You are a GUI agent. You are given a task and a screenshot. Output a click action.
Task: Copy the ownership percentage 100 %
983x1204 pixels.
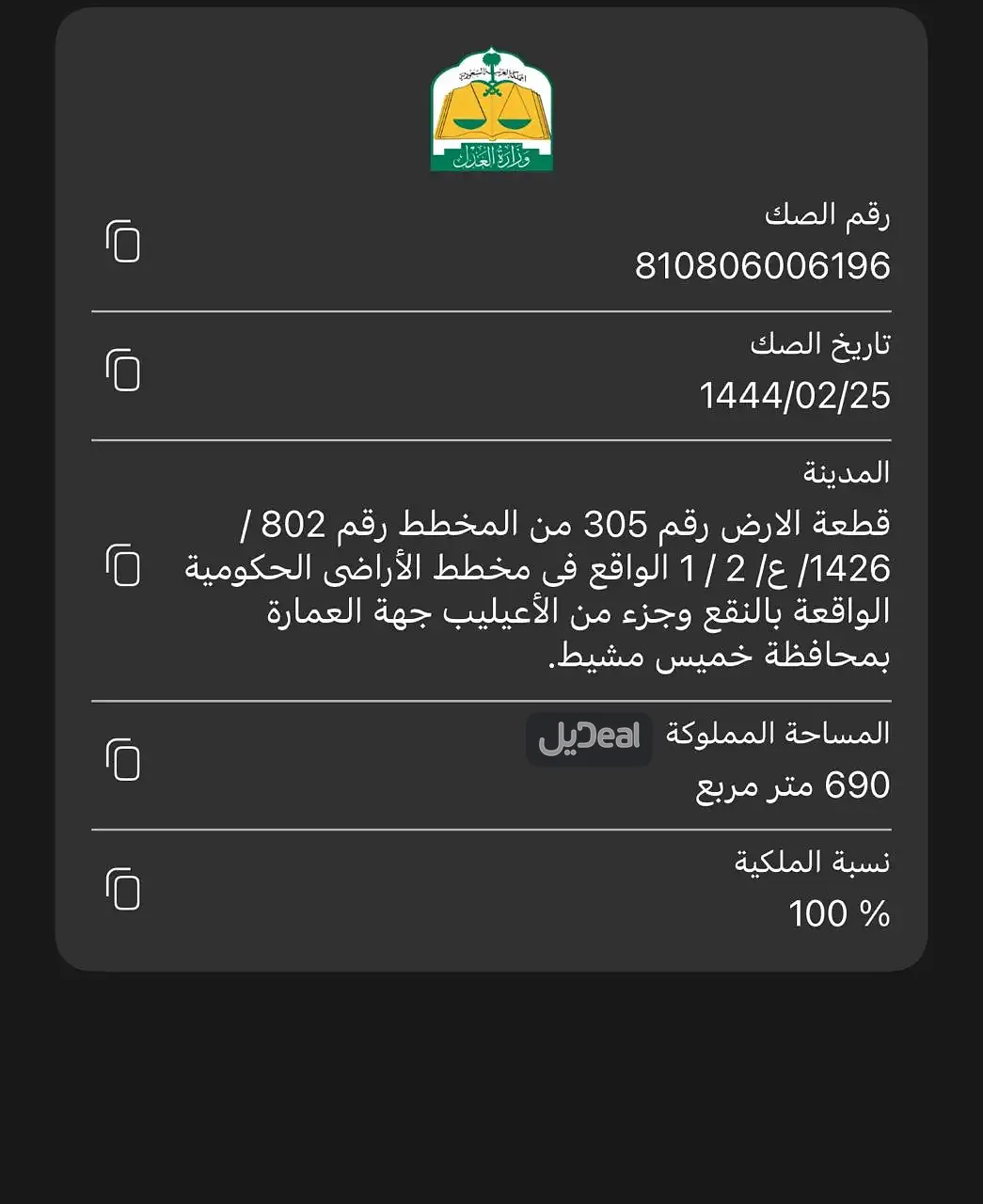pyautogui.click(x=123, y=890)
